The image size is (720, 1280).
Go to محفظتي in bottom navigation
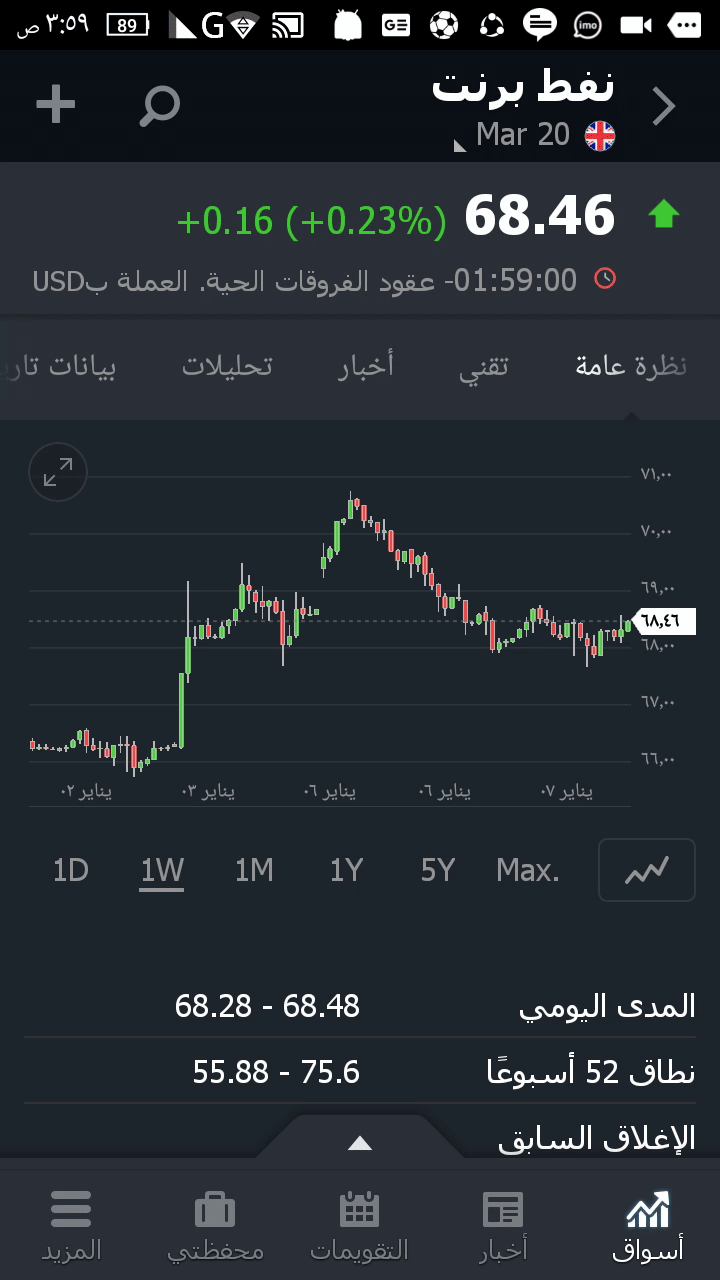point(215,1225)
